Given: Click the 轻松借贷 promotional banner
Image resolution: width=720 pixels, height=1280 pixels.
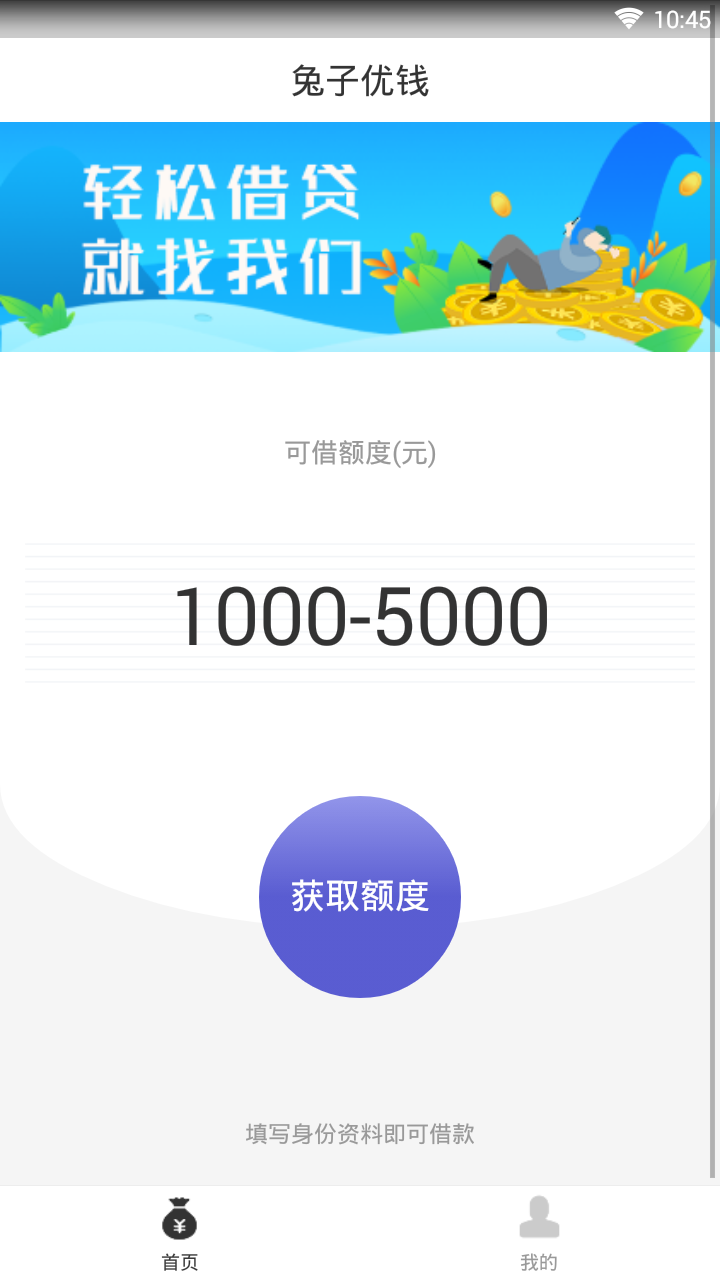Looking at the screenshot, I should click(x=360, y=236).
